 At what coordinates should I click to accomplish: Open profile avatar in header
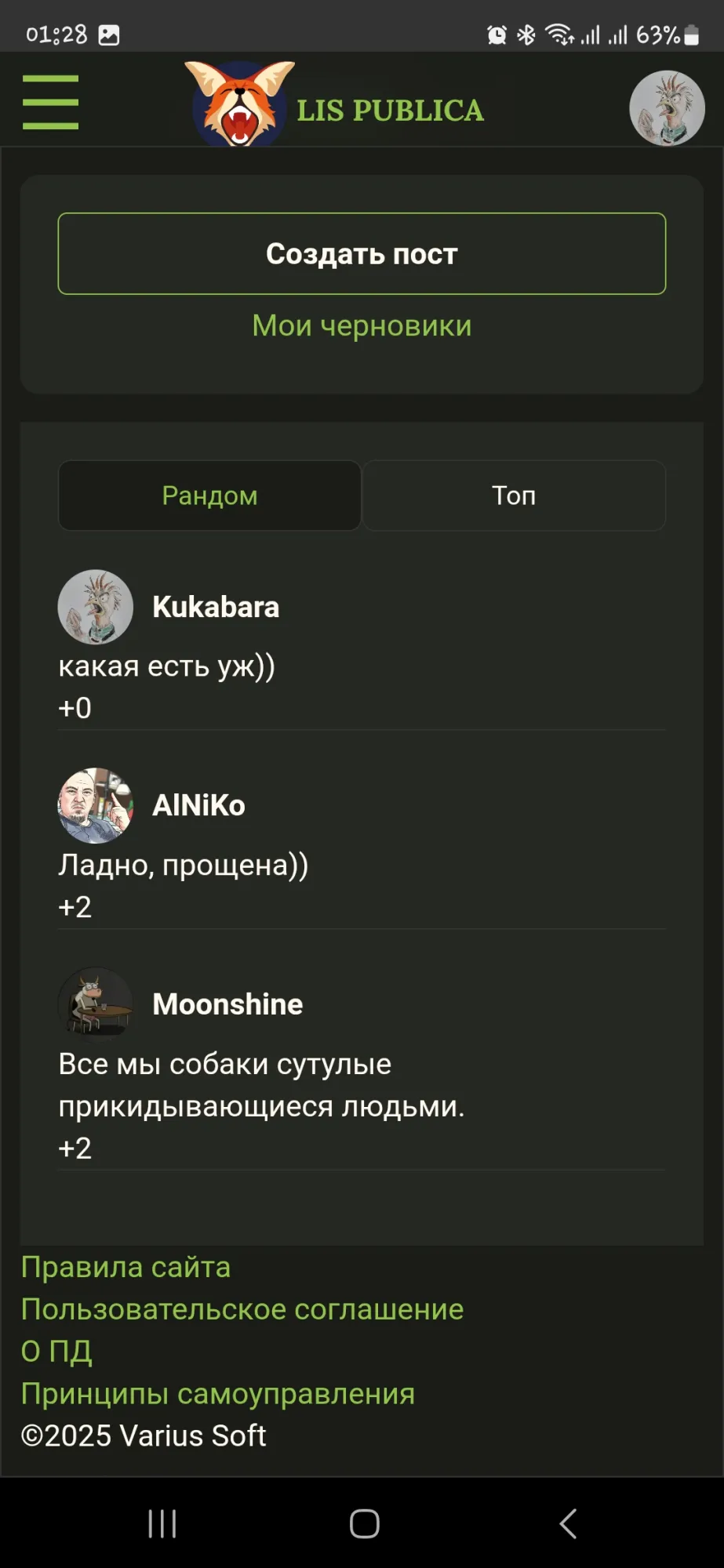[667, 108]
